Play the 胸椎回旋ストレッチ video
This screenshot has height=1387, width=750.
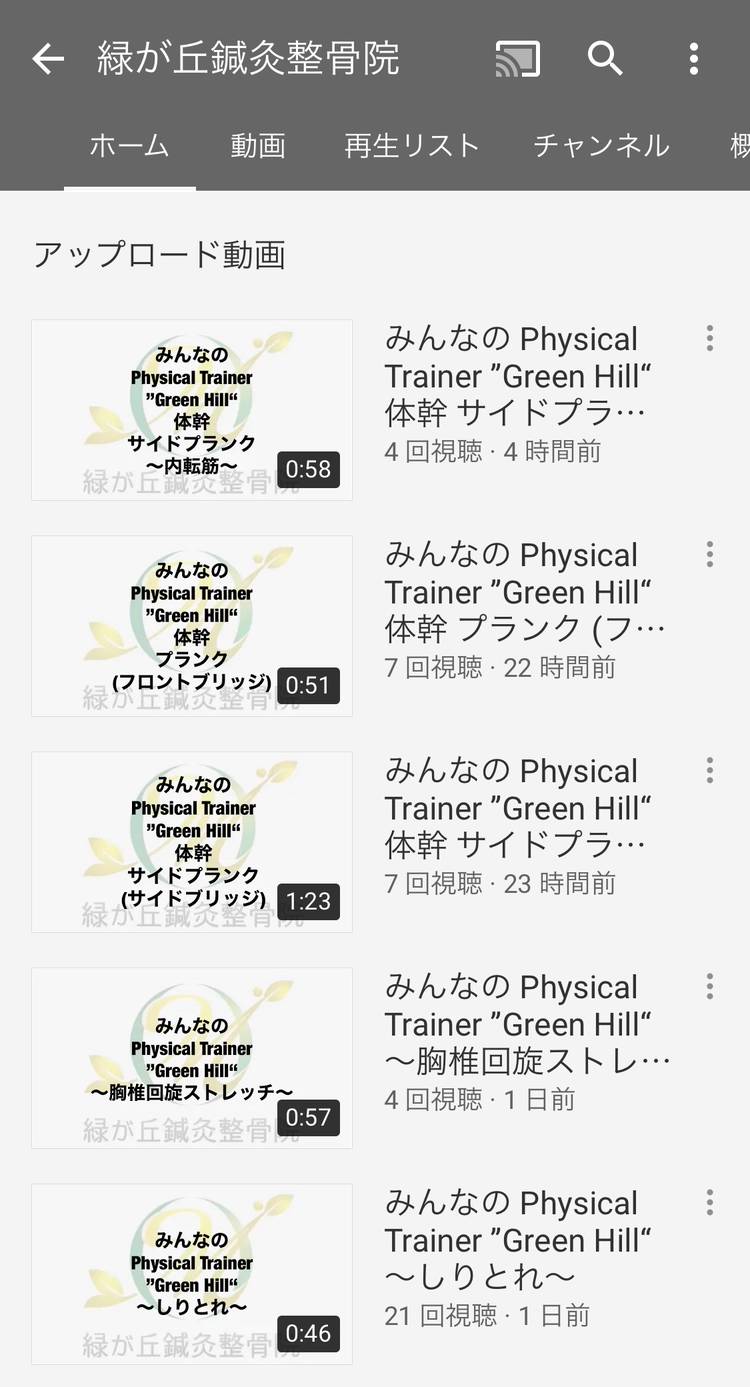[192, 1058]
